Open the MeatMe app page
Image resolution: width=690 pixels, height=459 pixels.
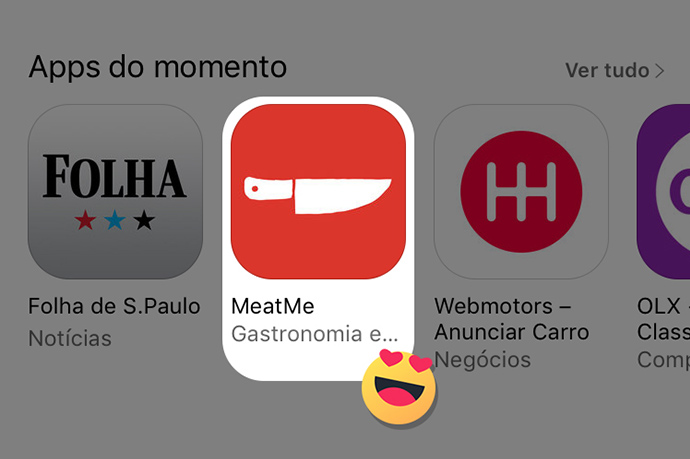tap(318, 192)
